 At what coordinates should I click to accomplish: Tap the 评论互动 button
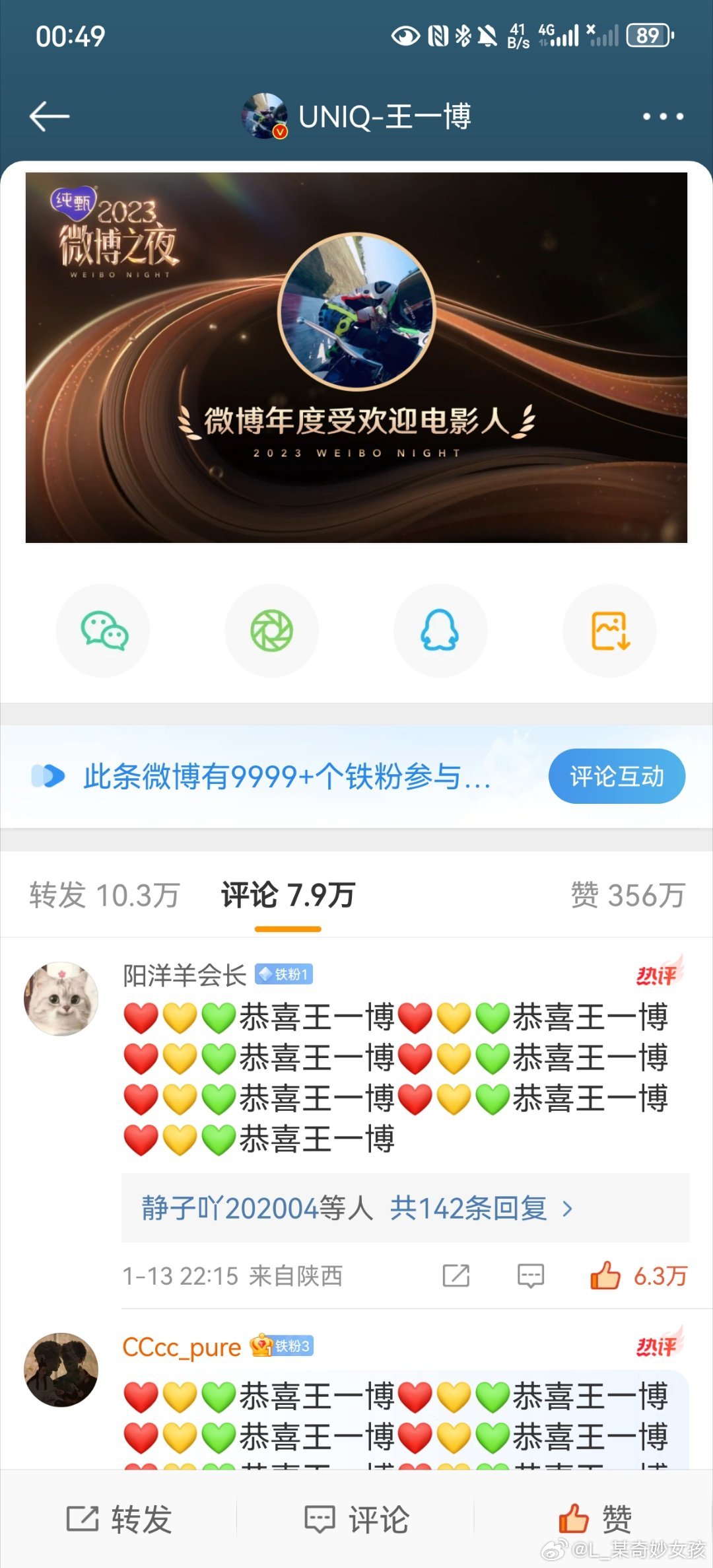(x=616, y=776)
